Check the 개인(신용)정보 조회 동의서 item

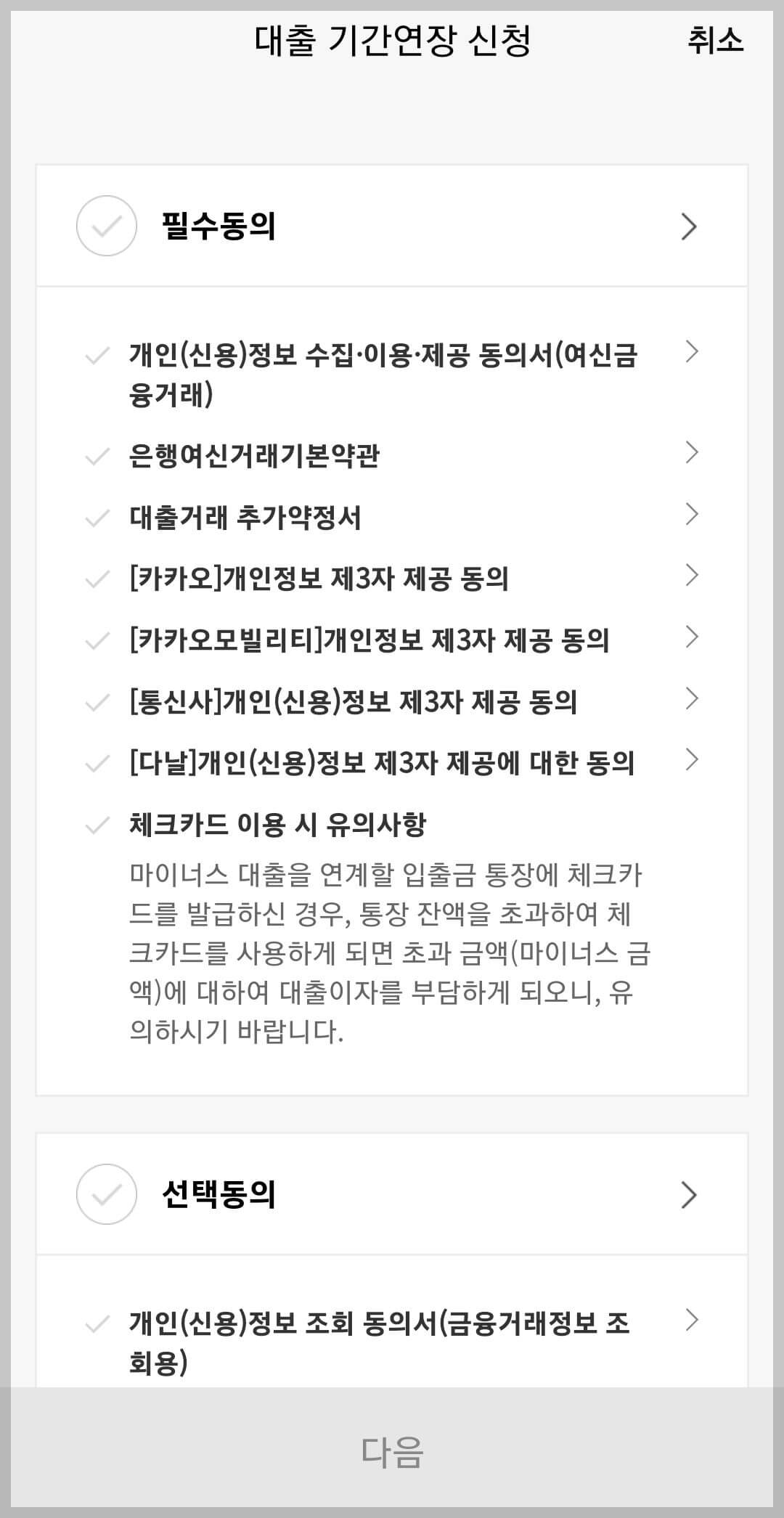click(x=97, y=1321)
